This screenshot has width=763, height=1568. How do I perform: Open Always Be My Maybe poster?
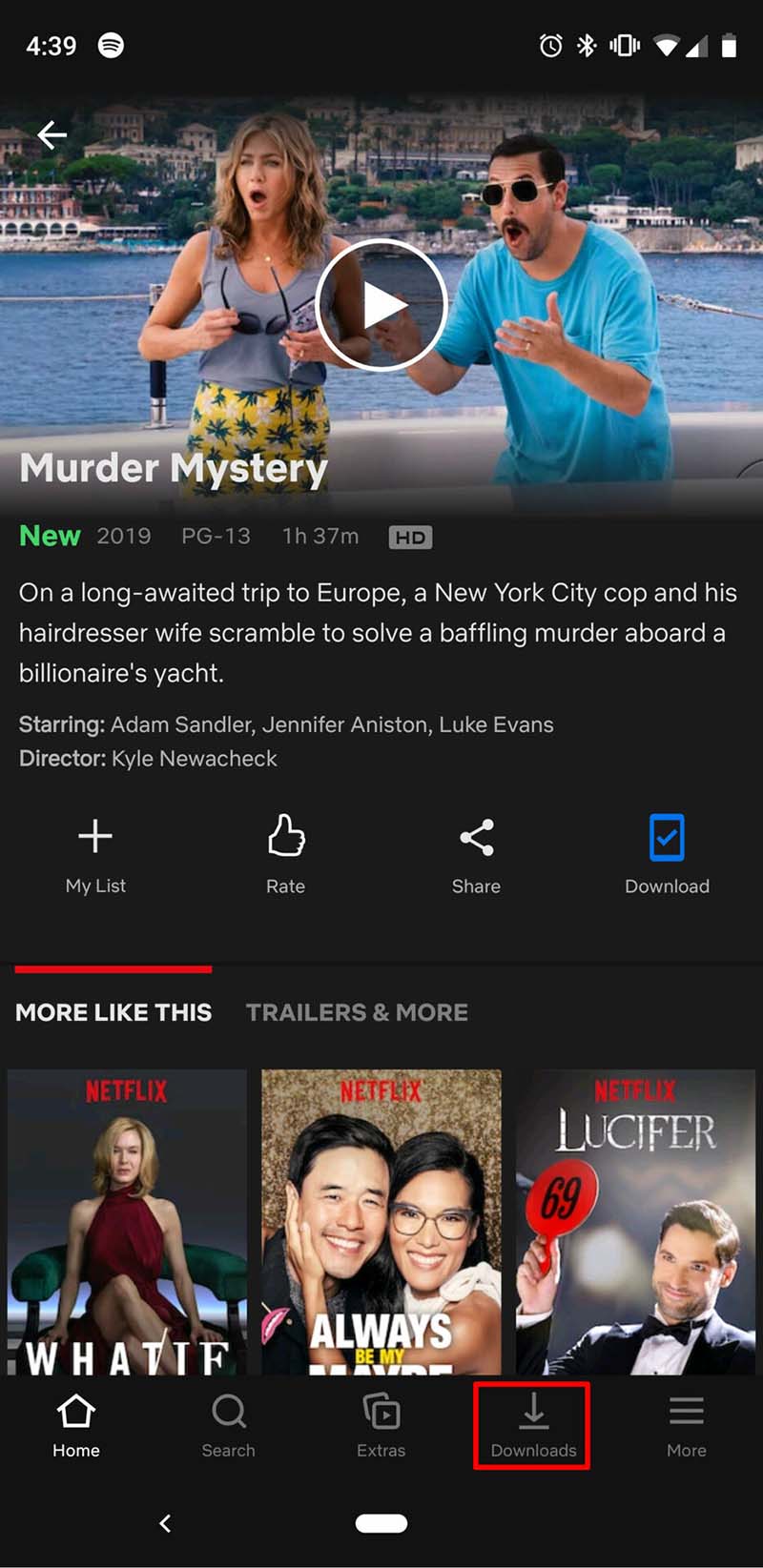381,1220
